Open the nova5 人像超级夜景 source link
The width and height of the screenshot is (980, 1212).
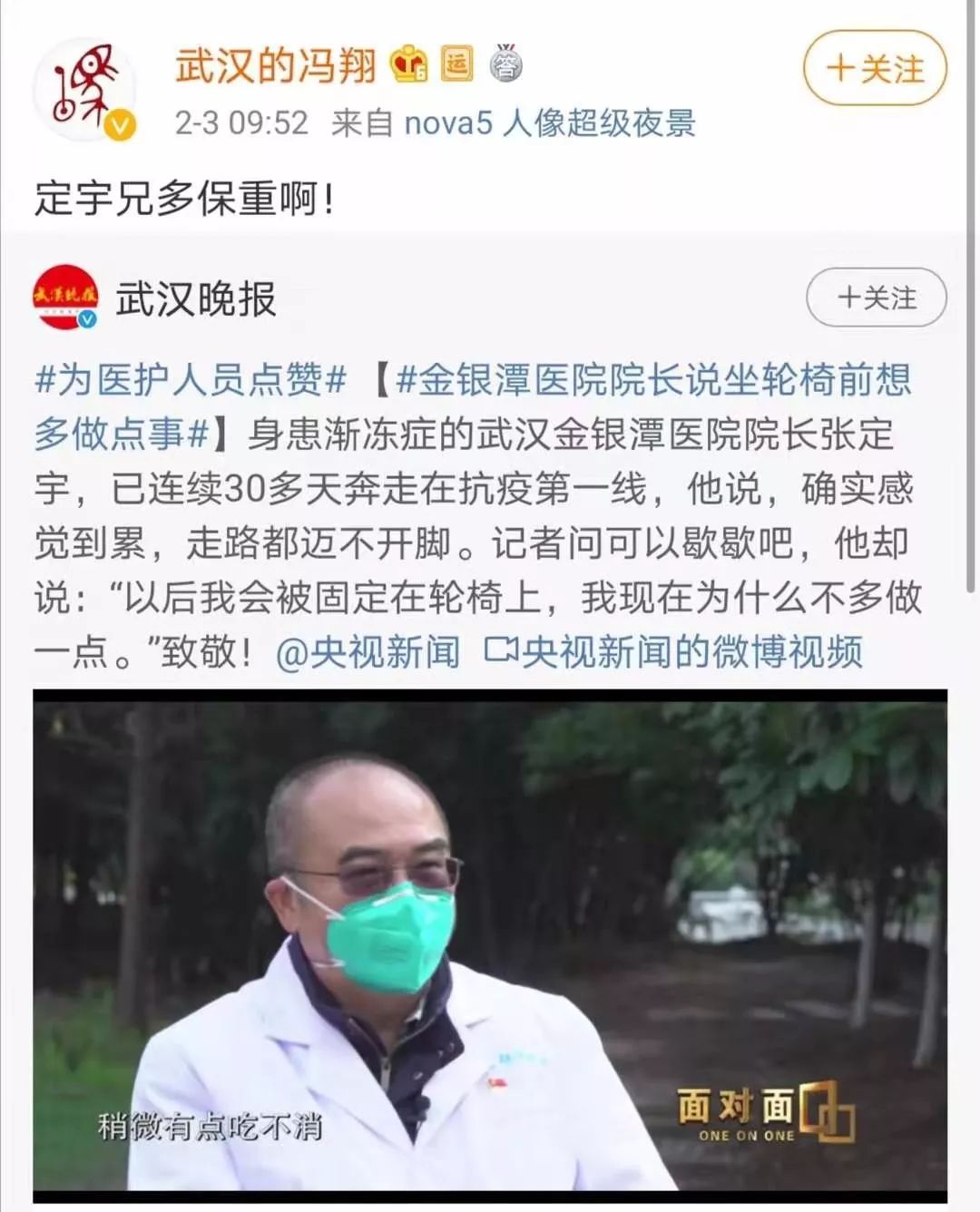tap(549, 122)
